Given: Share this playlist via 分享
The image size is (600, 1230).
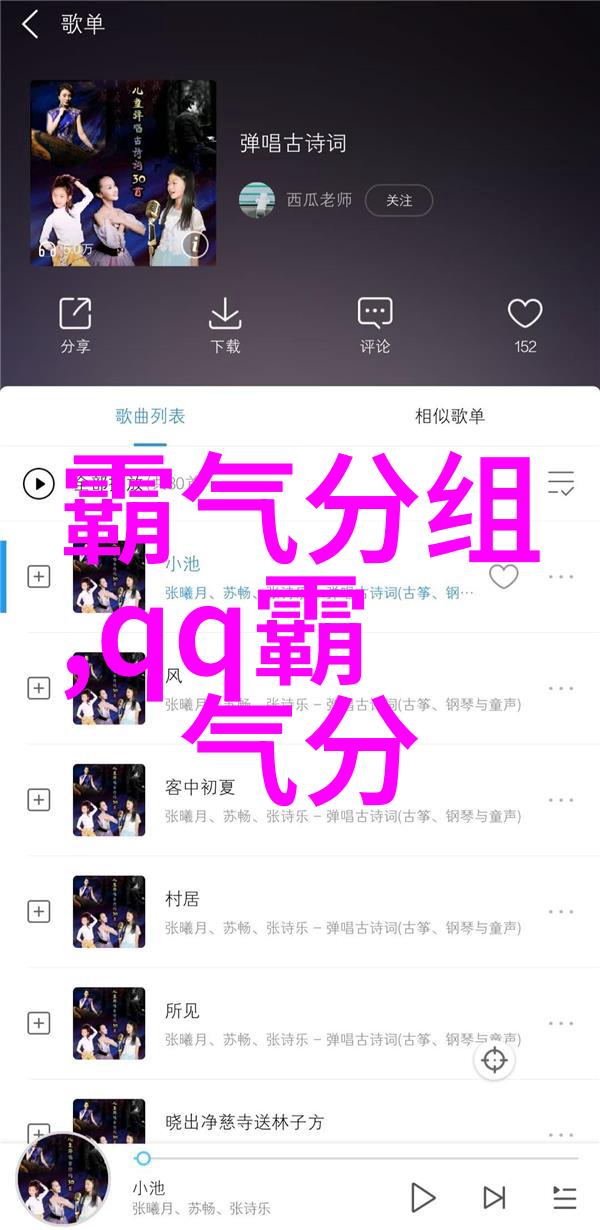Looking at the screenshot, I should pyautogui.click(x=75, y=327).
